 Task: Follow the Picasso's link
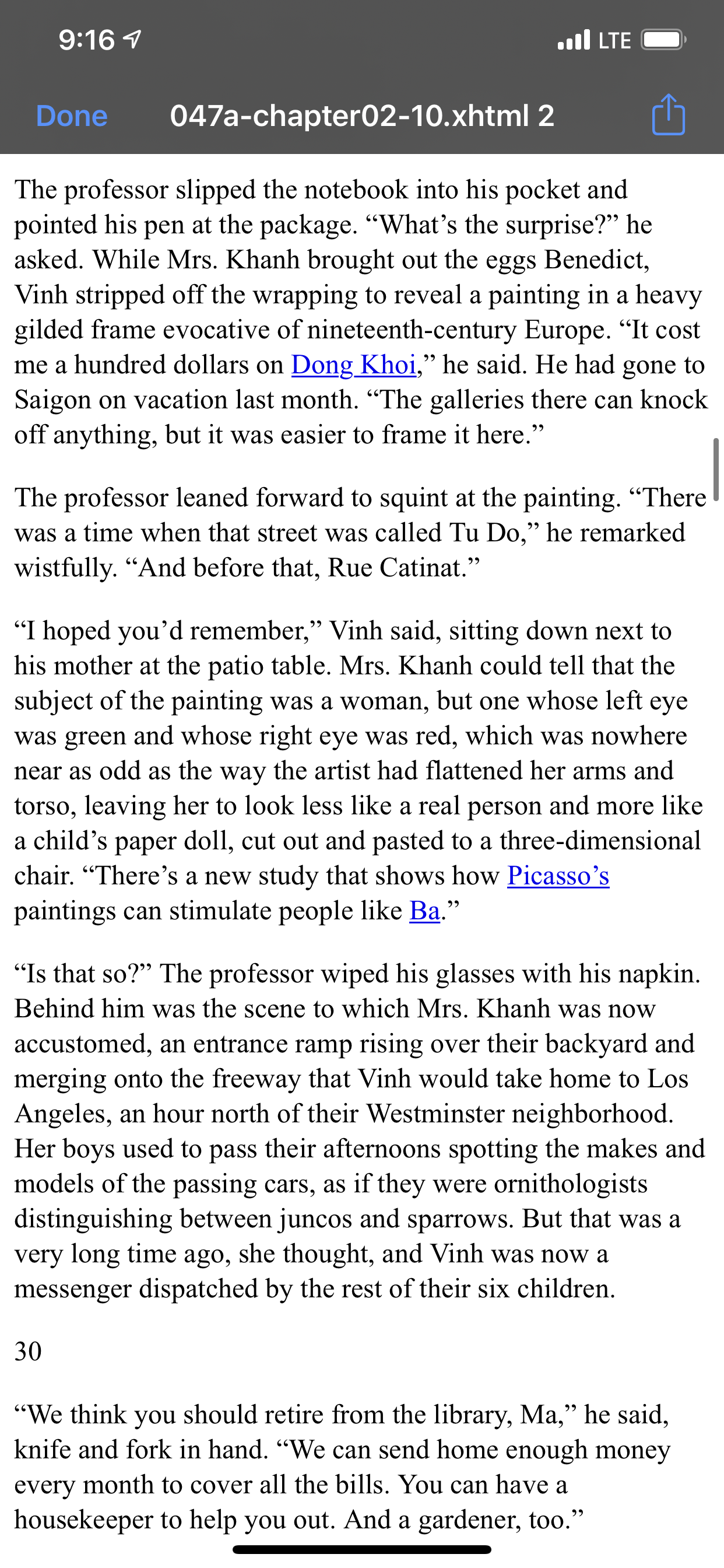tap(558, 876)
